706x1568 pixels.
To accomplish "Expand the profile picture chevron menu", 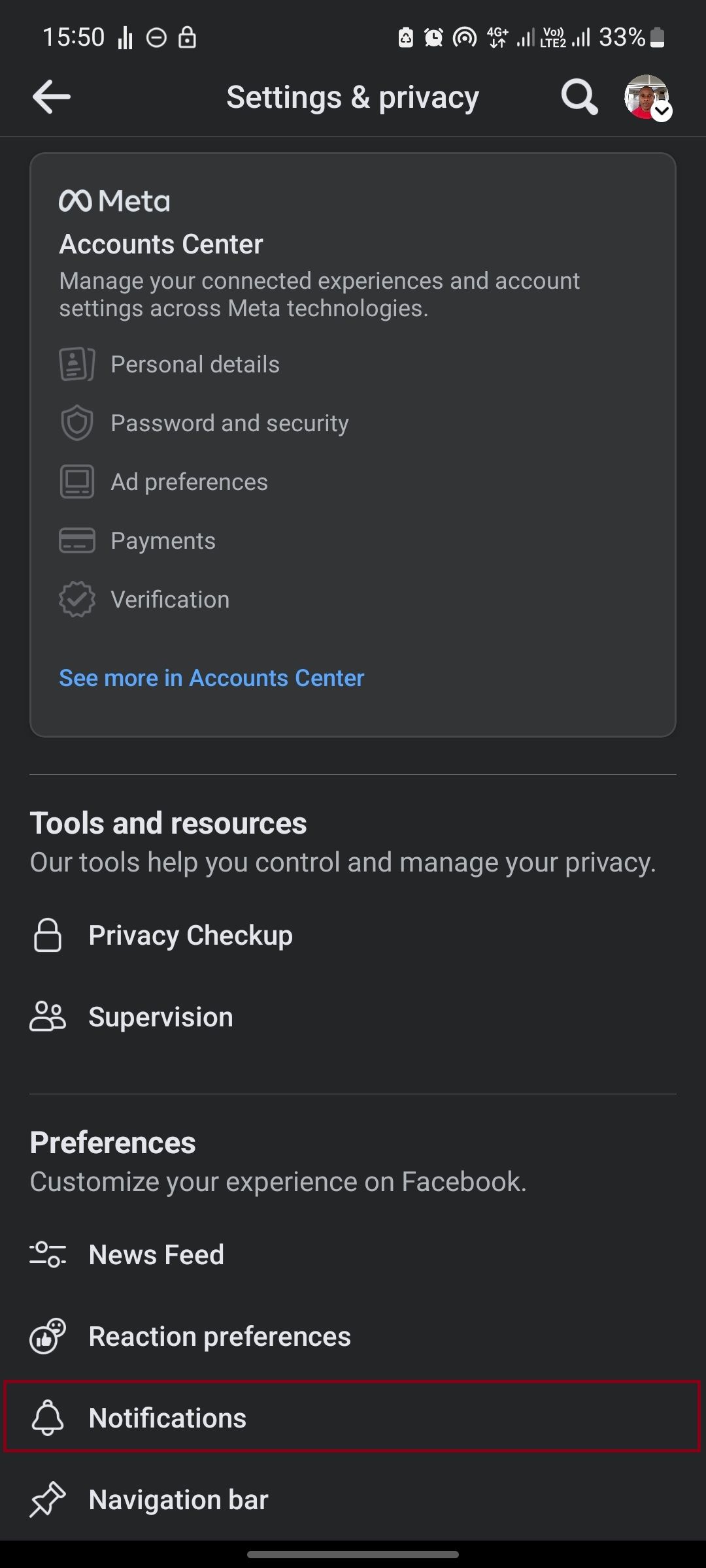I will click(x=662, y=112).
